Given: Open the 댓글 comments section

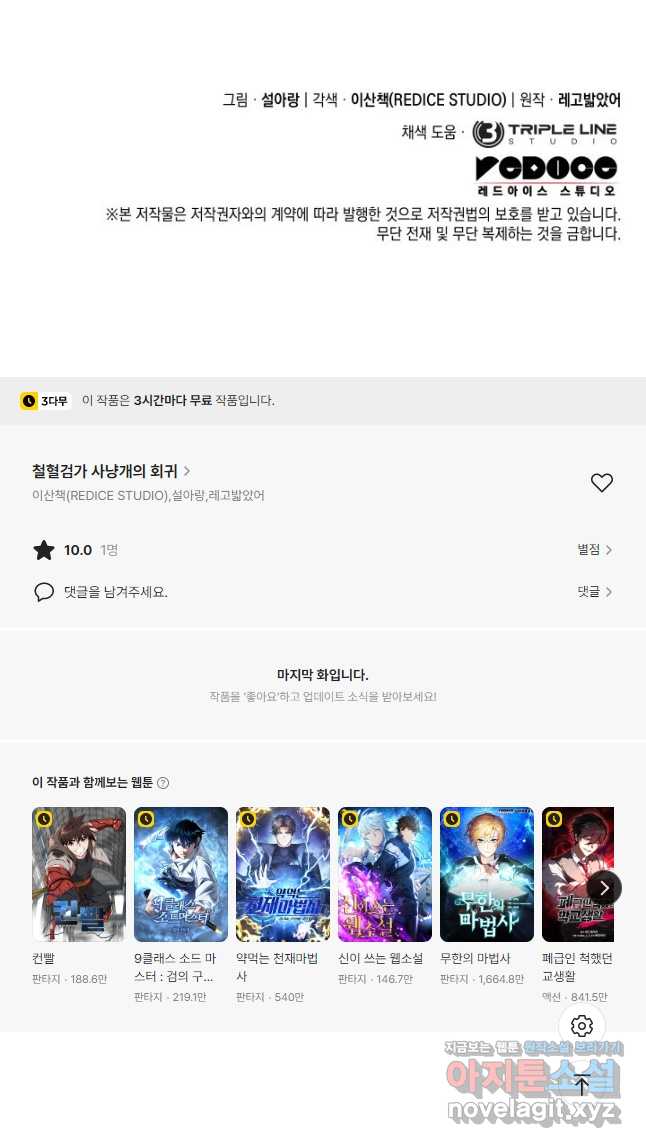Looking at the screenshot, I should coord(594,592).
